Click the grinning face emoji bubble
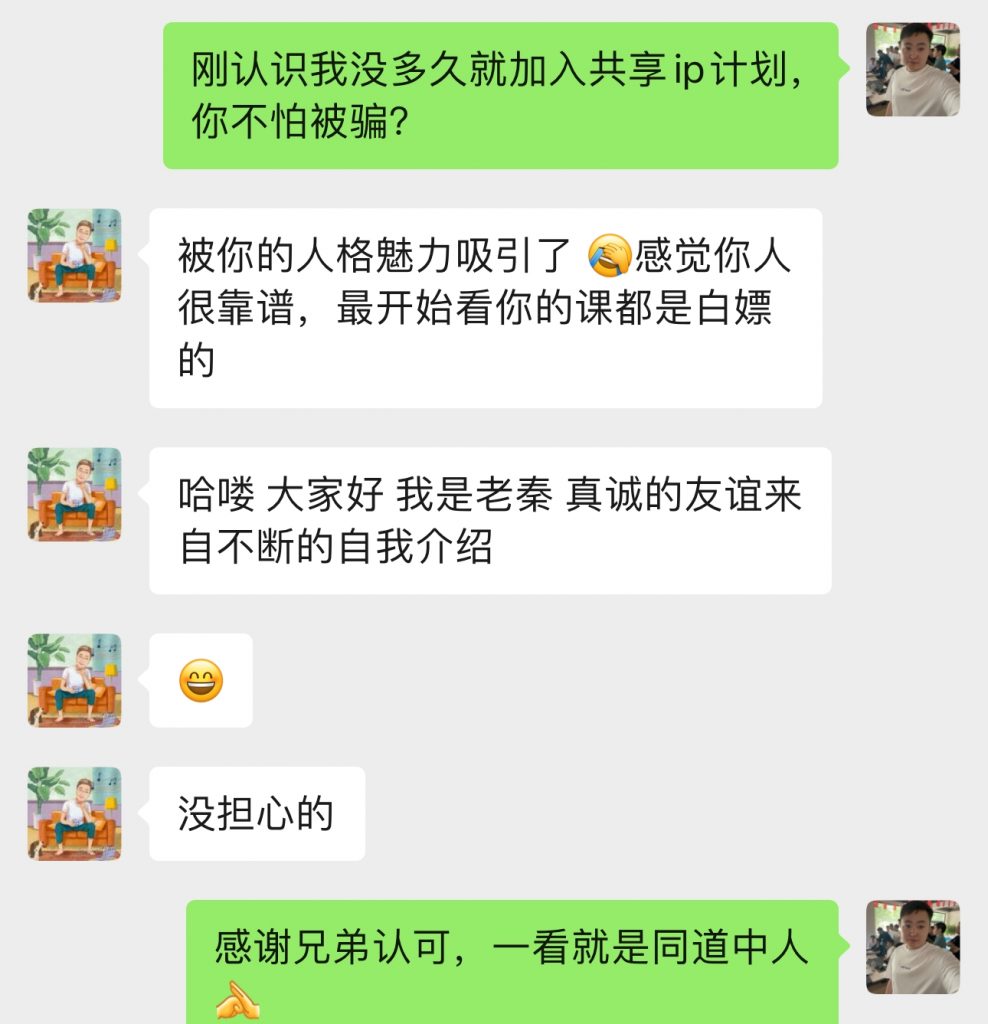Screen dimensions: 988x1024 [200, 680]
